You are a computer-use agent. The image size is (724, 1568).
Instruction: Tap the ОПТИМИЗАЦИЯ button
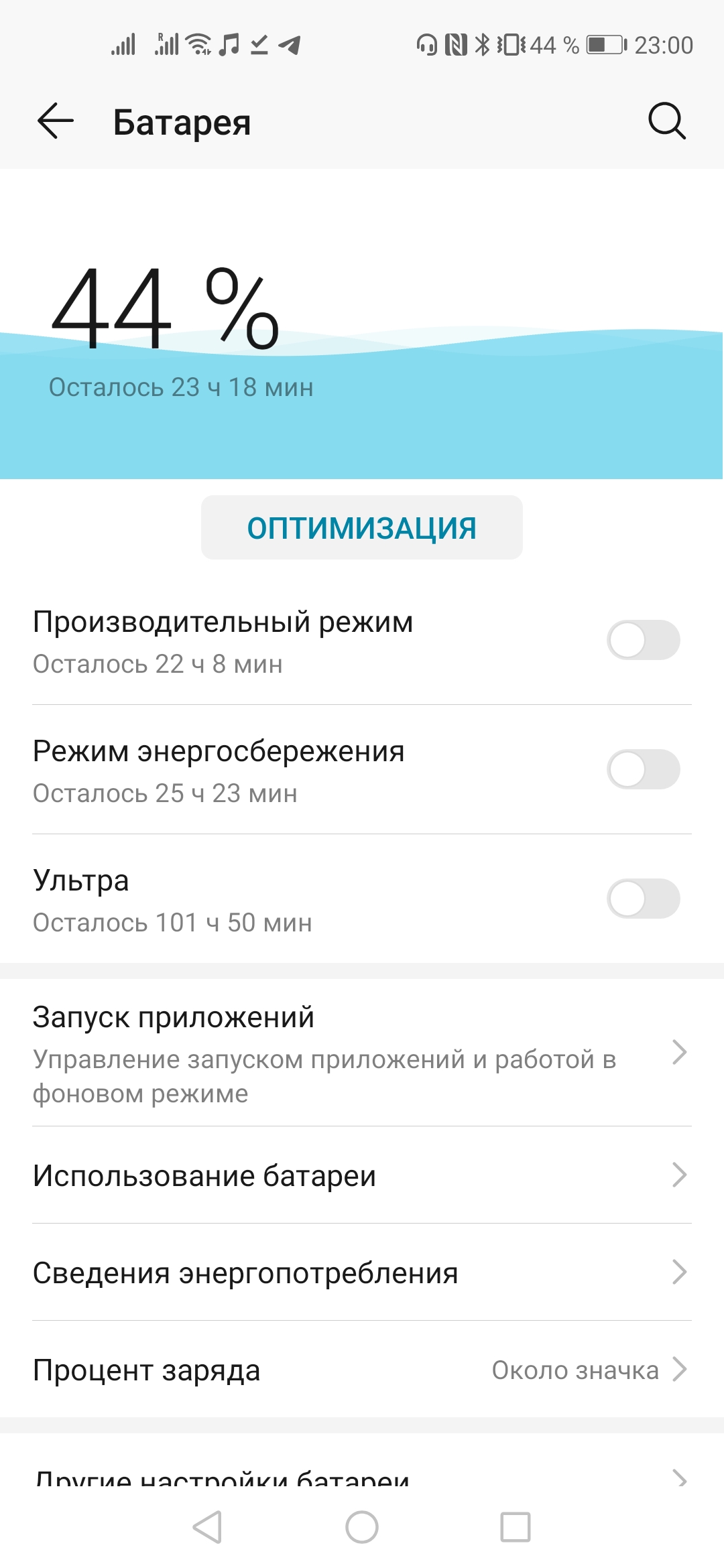[x=361, y=527]
